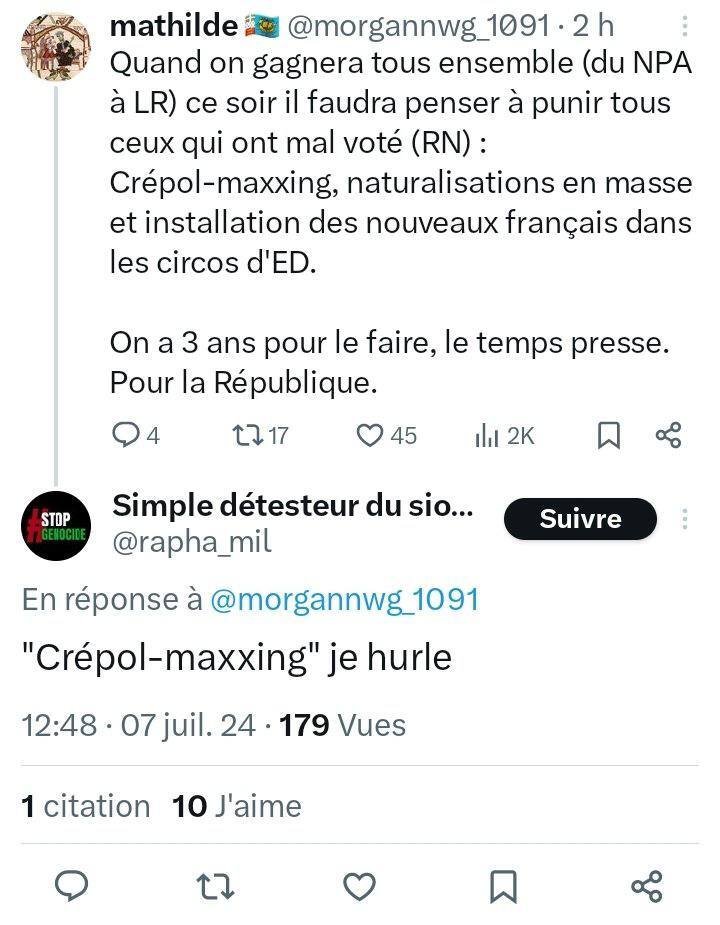
Task: Like the "Crépol-maxxing" je hurle tweet
Action: pos(359,885)
